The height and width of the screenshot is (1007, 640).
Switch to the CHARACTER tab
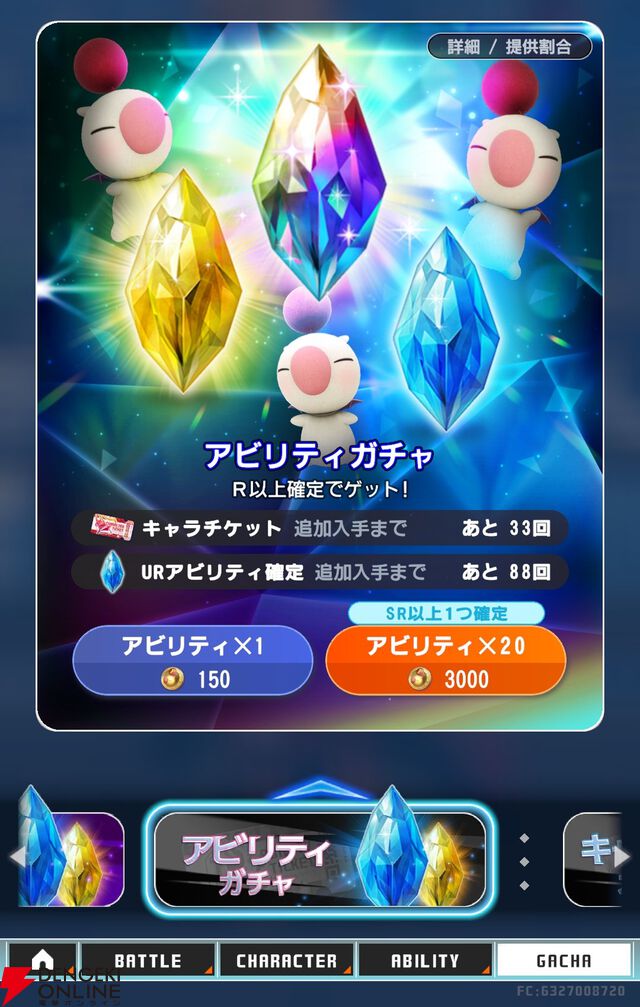(x=286, y=961)
